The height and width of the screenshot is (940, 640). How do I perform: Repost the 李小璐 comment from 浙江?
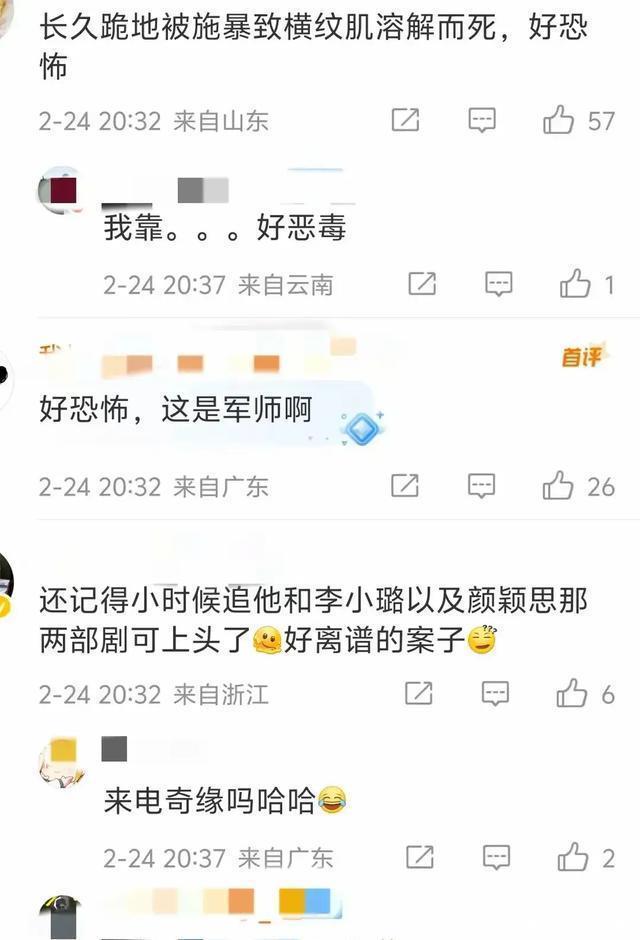click(418, 693)
